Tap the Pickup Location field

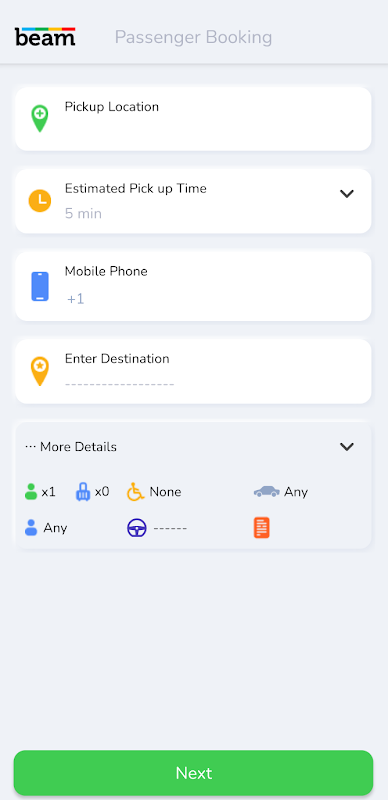point(193,119)
